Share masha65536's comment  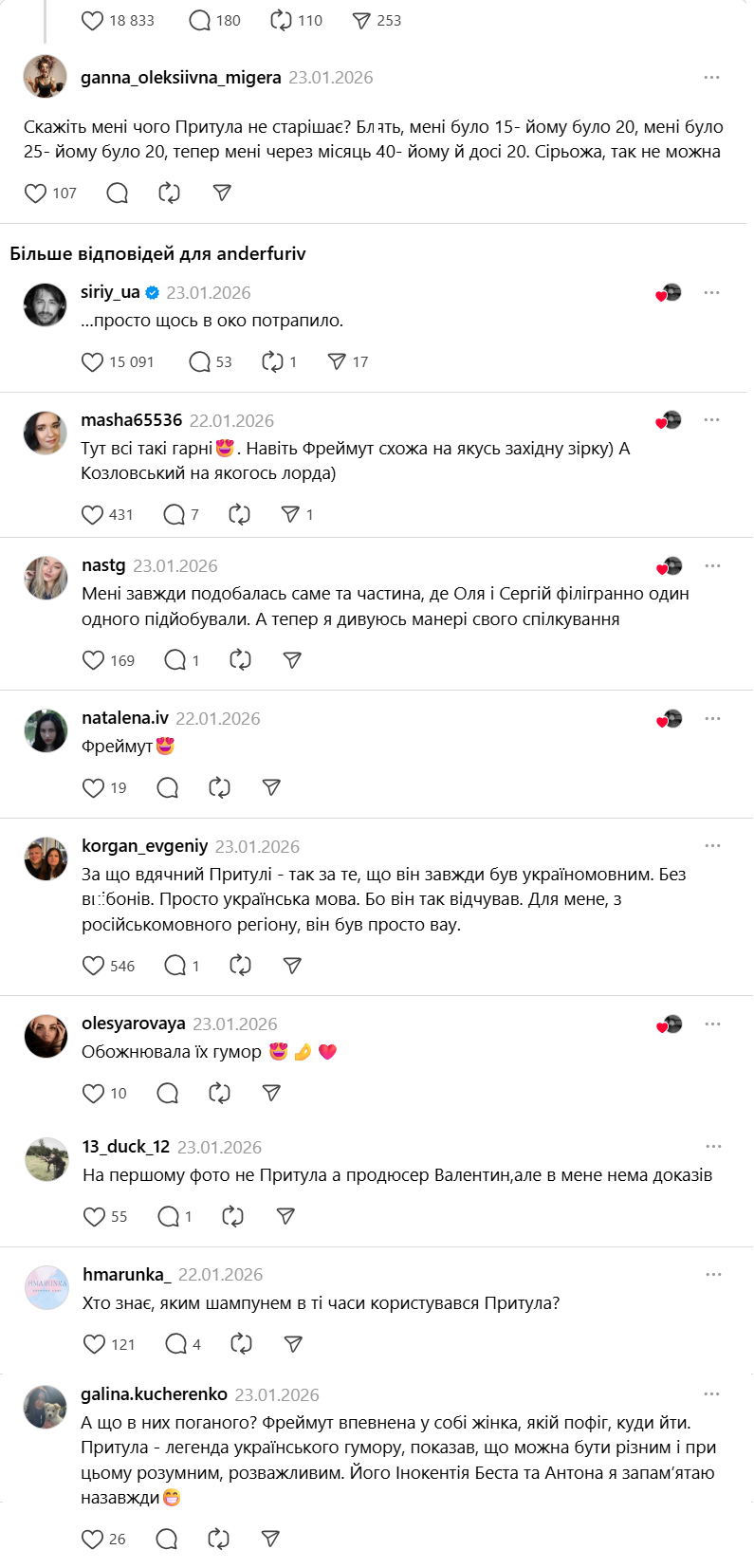pos(290,515)
